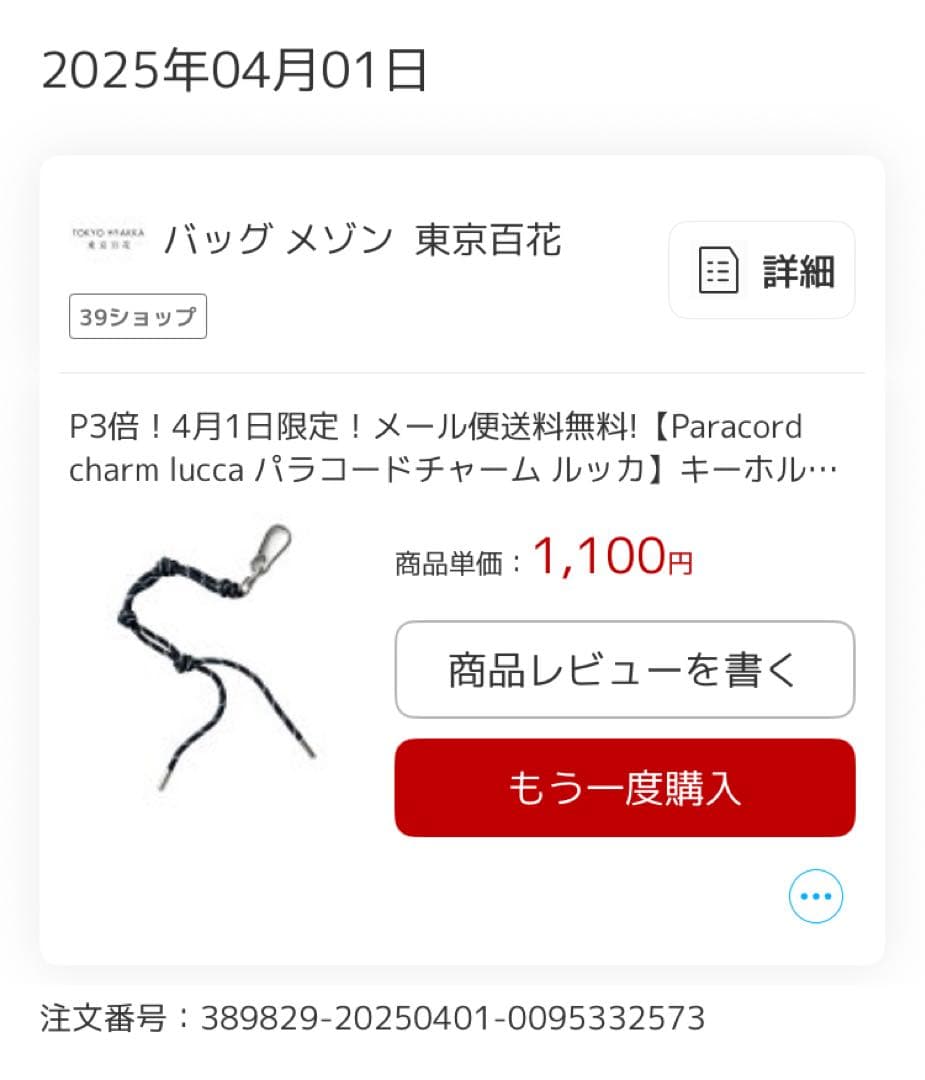Open the バッグ メゾン 東京百花 shop page
This screenshot has width=925, height=1080.
363,240
